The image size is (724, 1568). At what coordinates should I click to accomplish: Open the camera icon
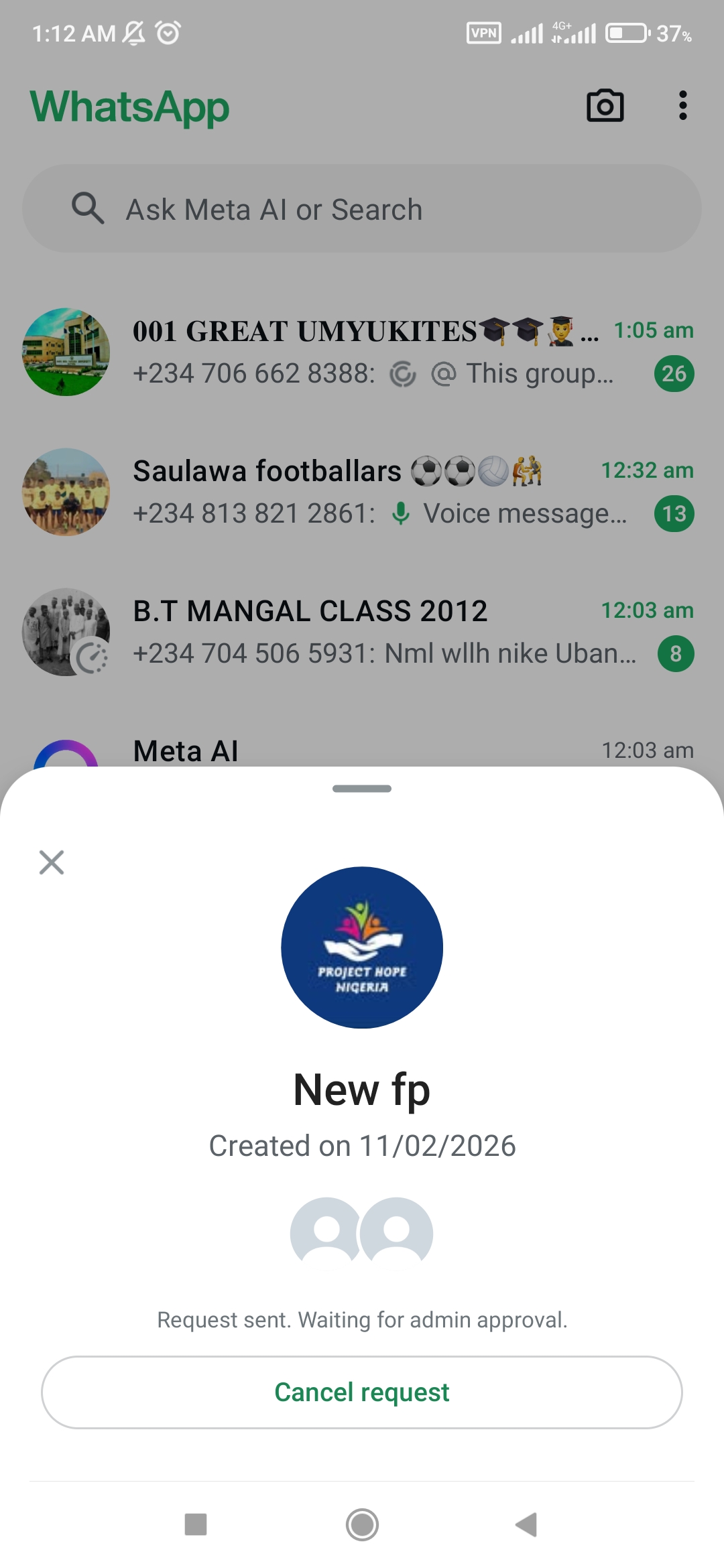[x=605, y=106]
